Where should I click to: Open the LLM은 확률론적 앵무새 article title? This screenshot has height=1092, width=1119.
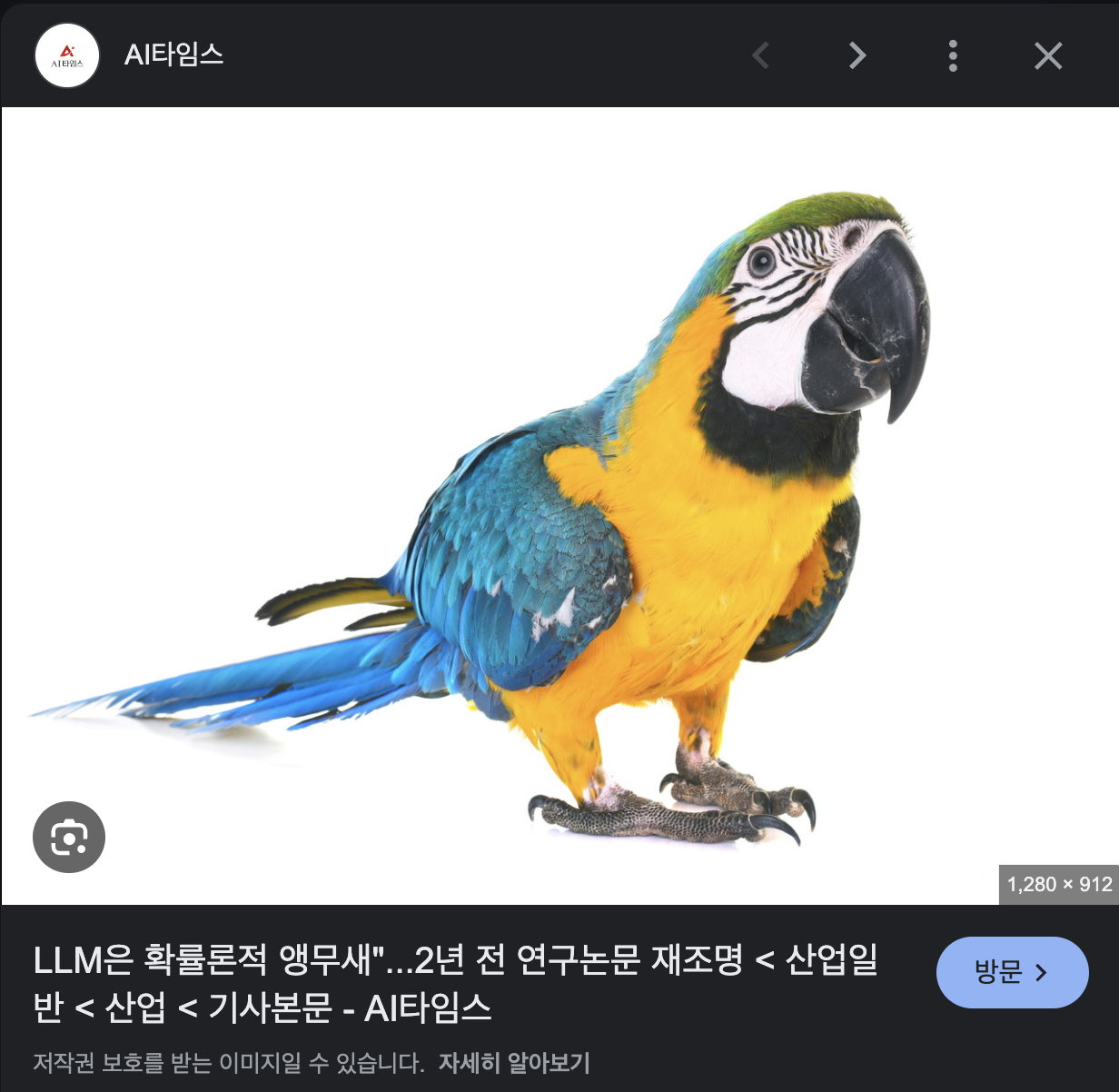[454, 983]
